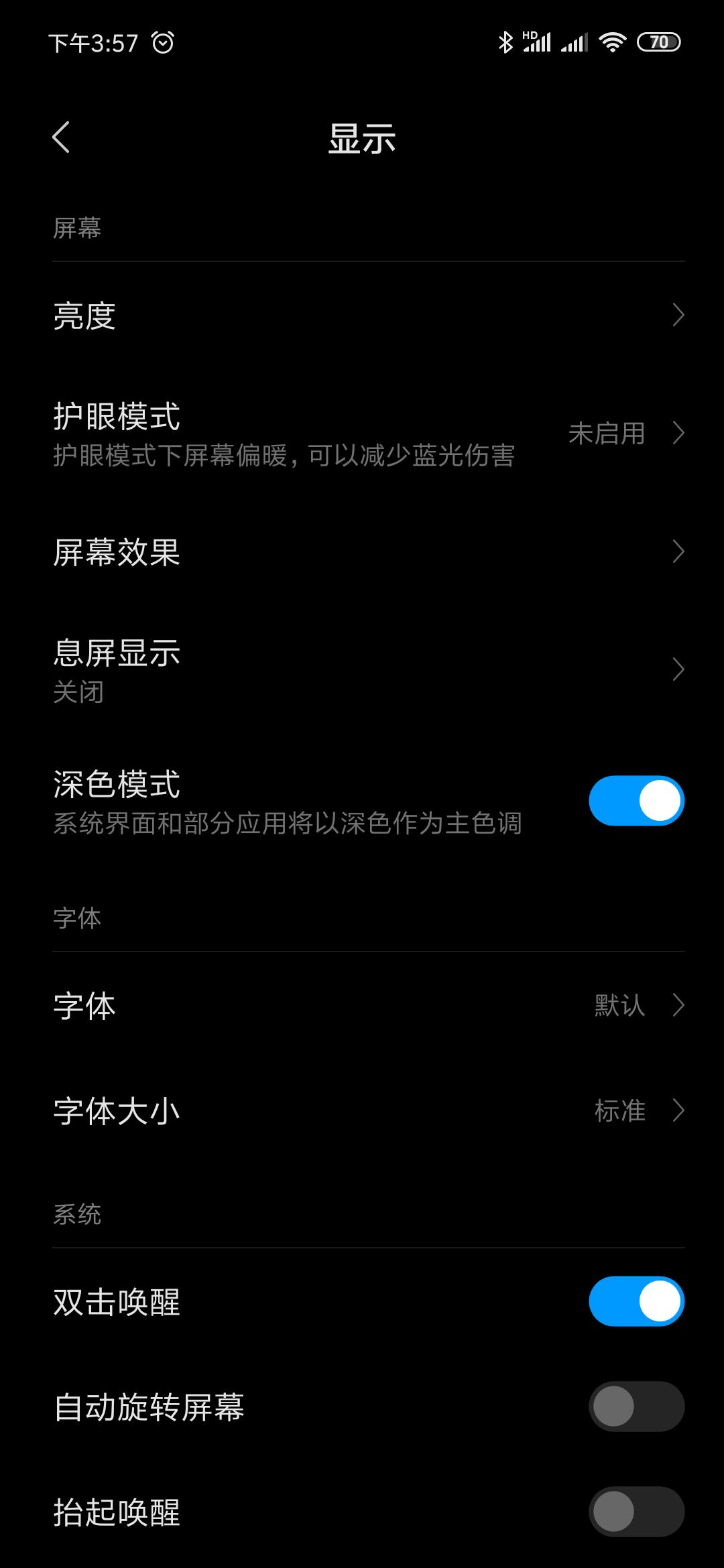Expand the 亮度 brightness settings row
This screenshot has width=724, height=1568.
[x=362, y=316]
